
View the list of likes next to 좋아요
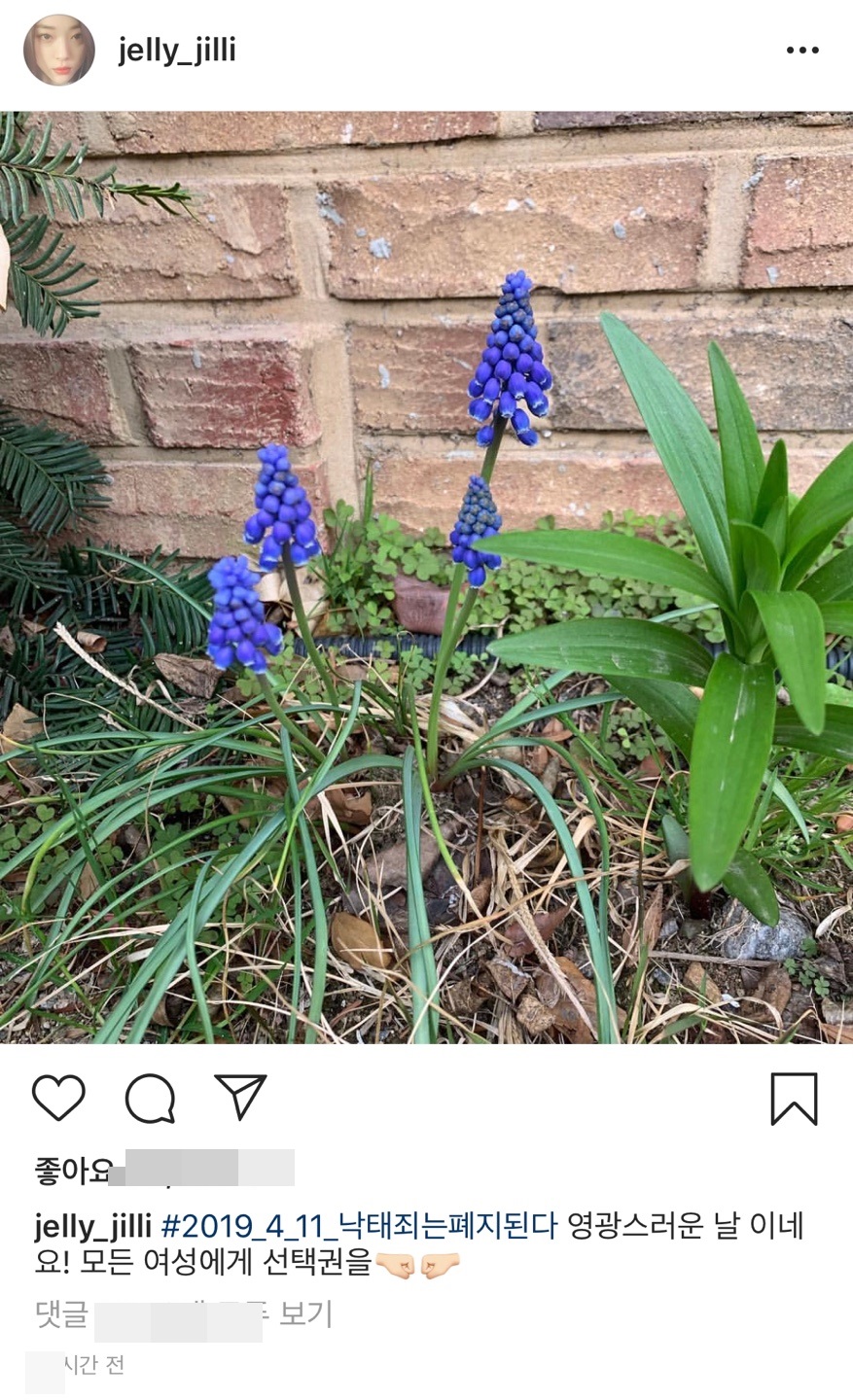click(165, 1170)
